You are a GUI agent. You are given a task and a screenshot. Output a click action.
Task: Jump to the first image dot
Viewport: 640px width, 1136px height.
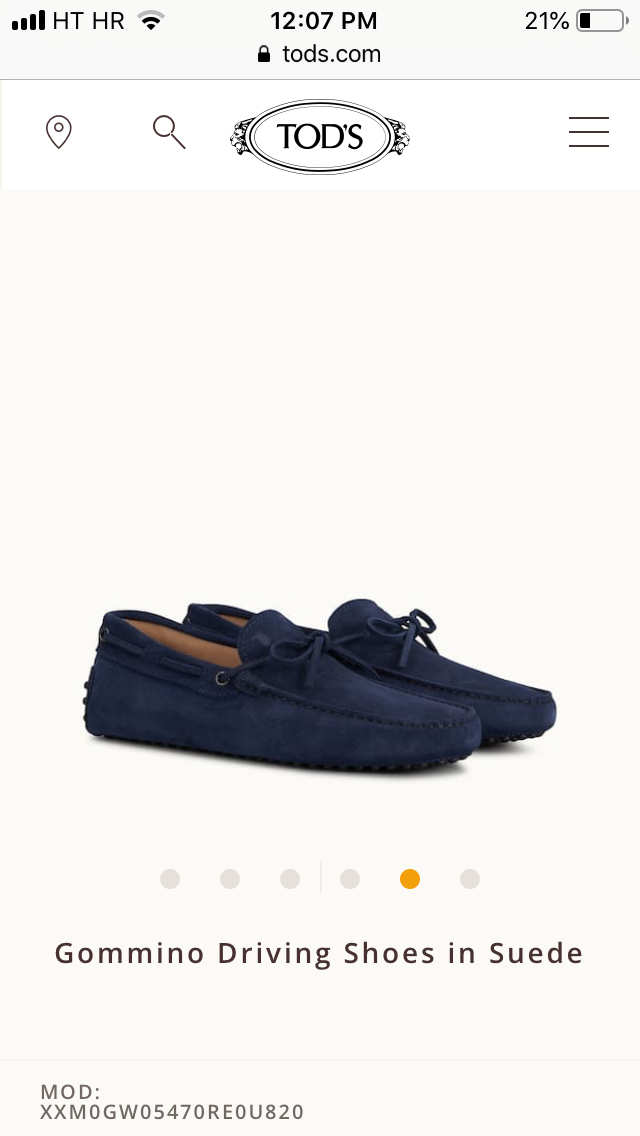tap(170, 879)
